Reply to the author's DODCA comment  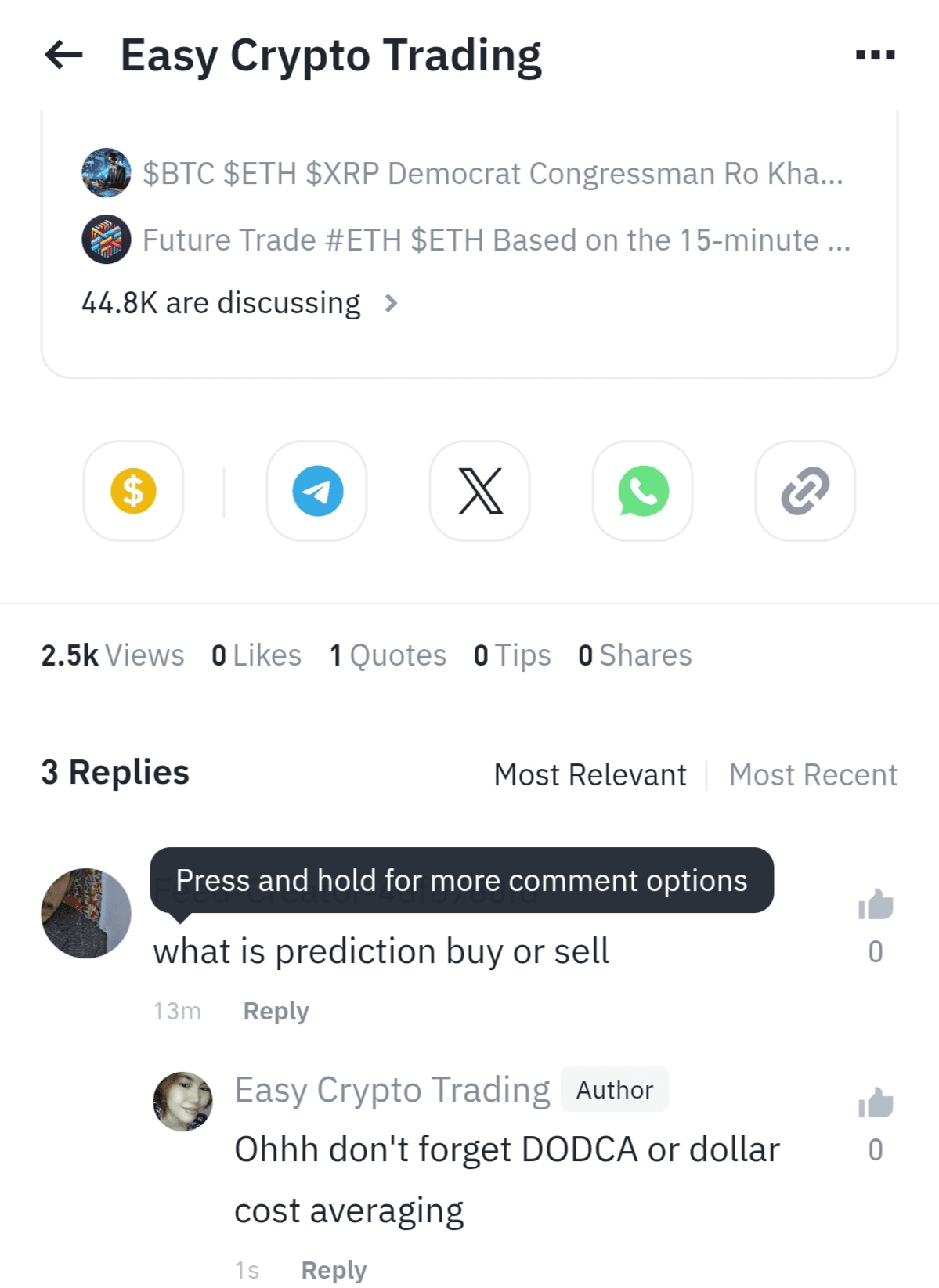click(334, 1269)
